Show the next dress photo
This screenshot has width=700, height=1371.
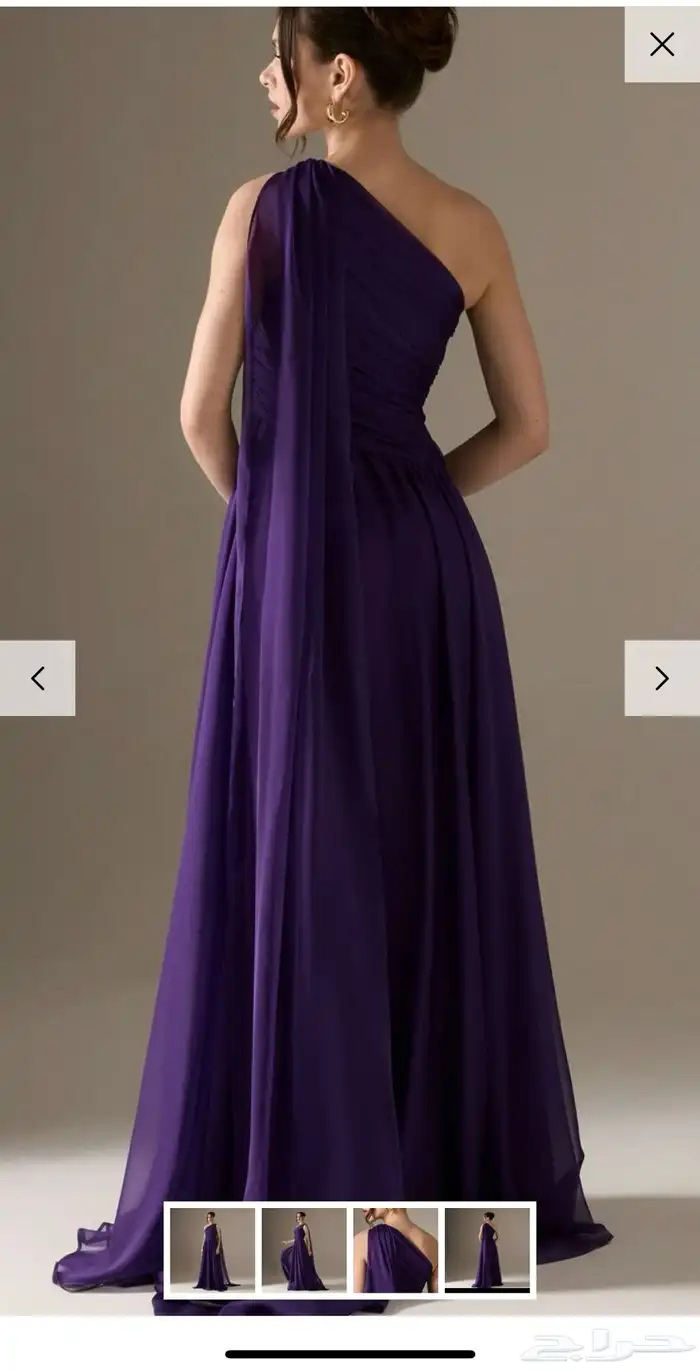point(661,678)
